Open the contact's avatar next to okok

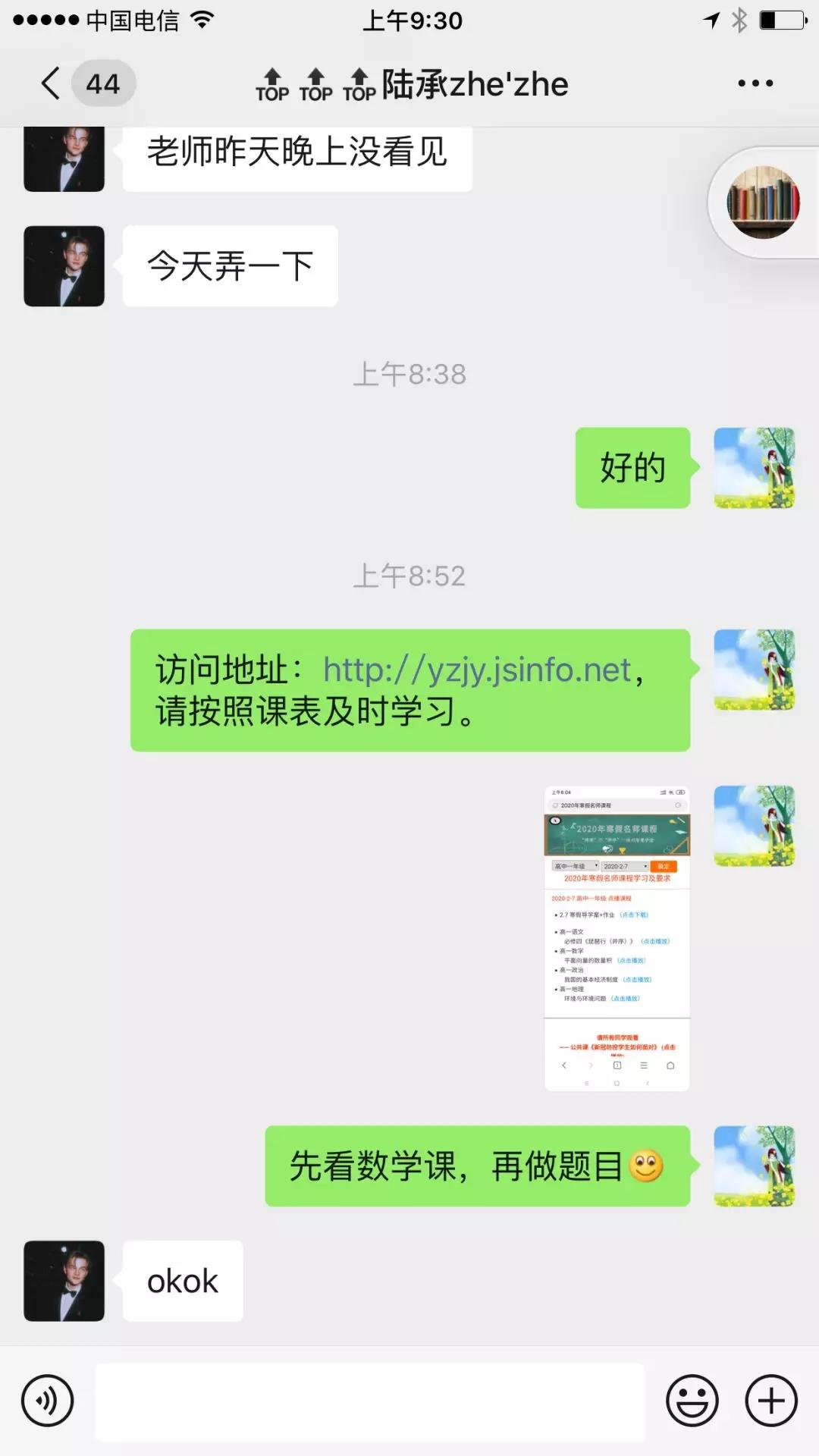(x=64, y=1281)
